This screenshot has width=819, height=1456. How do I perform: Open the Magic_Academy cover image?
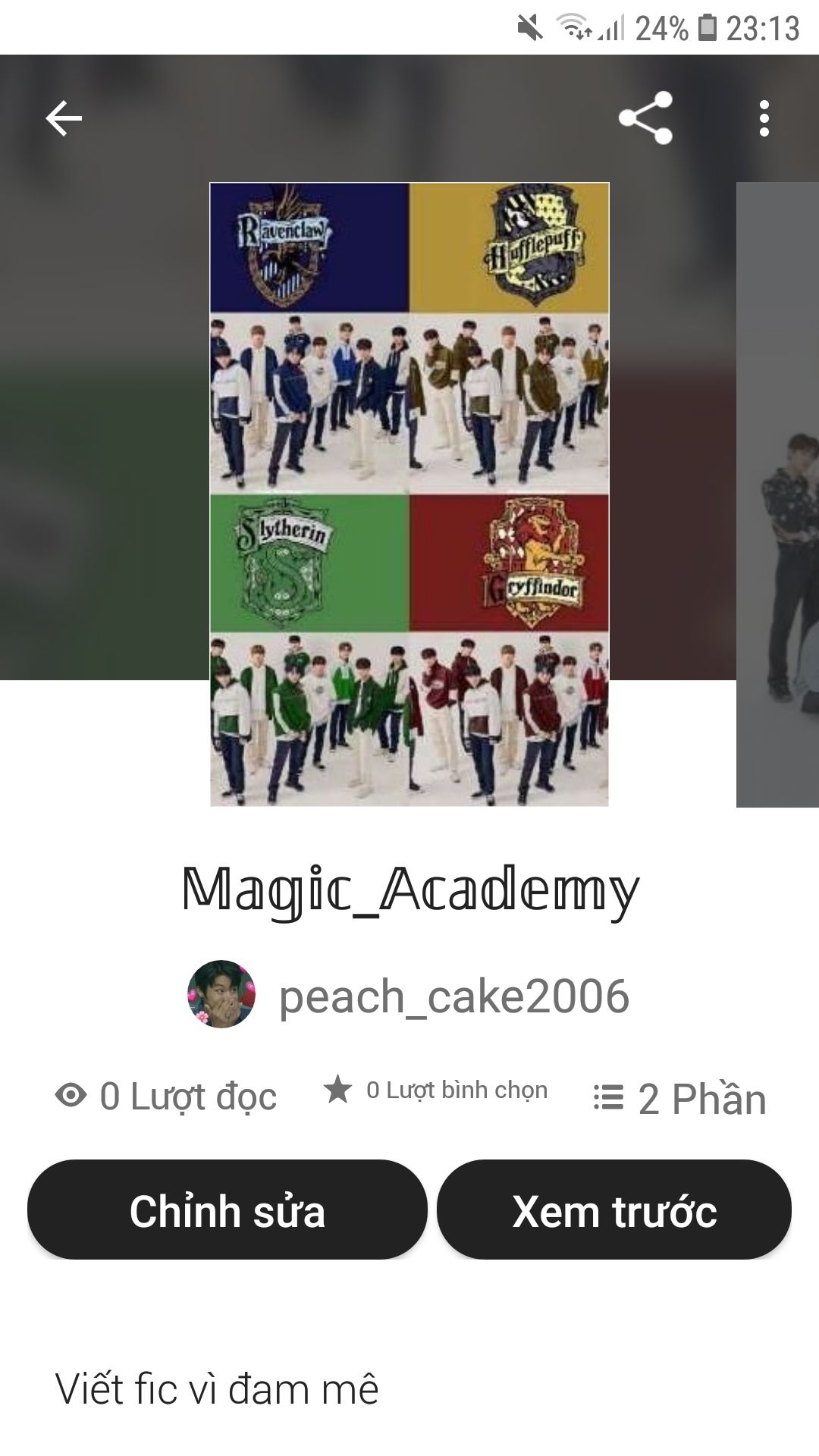point(409,494)
